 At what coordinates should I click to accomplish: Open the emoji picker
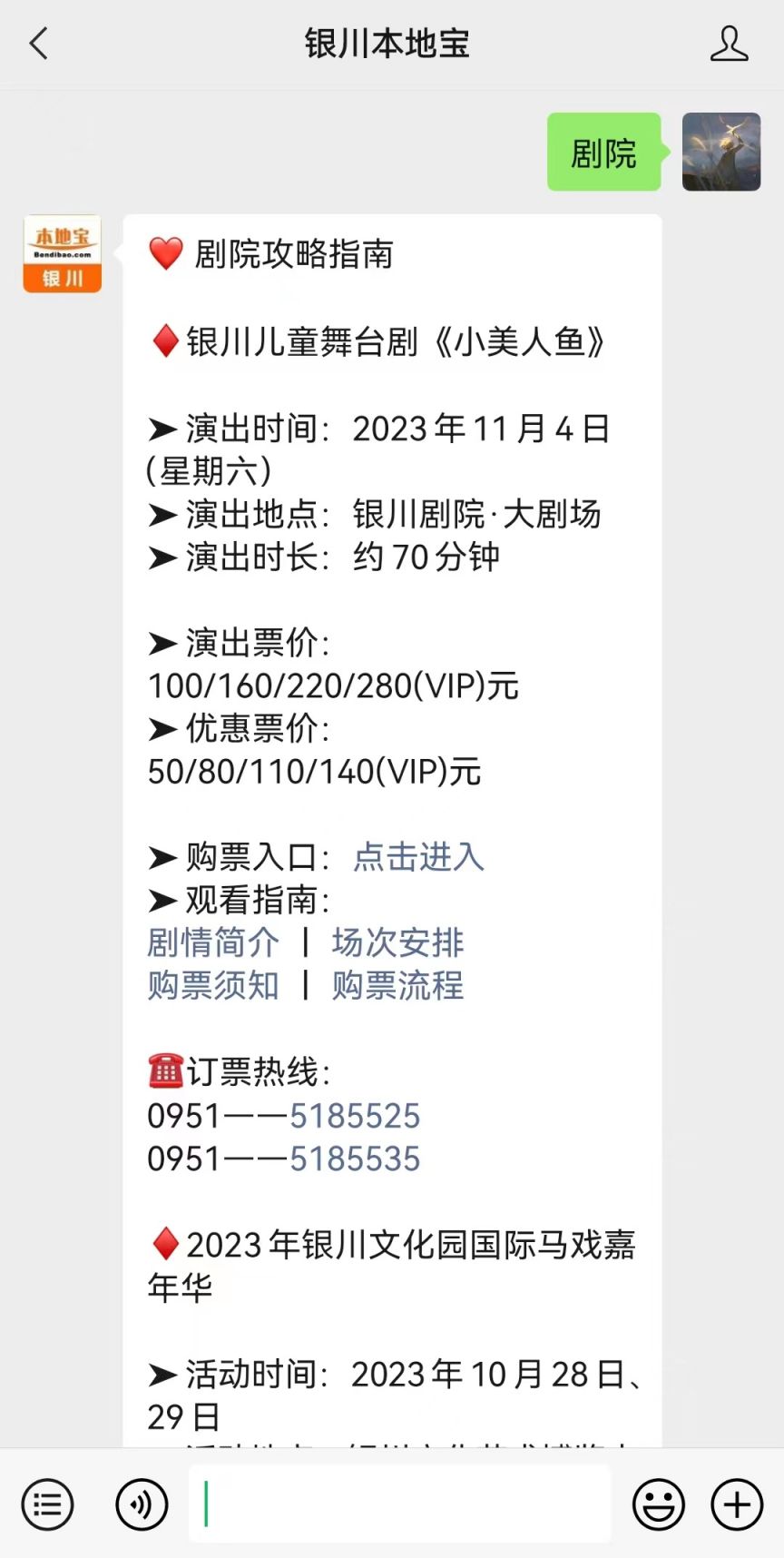(x=658, y=1504)
